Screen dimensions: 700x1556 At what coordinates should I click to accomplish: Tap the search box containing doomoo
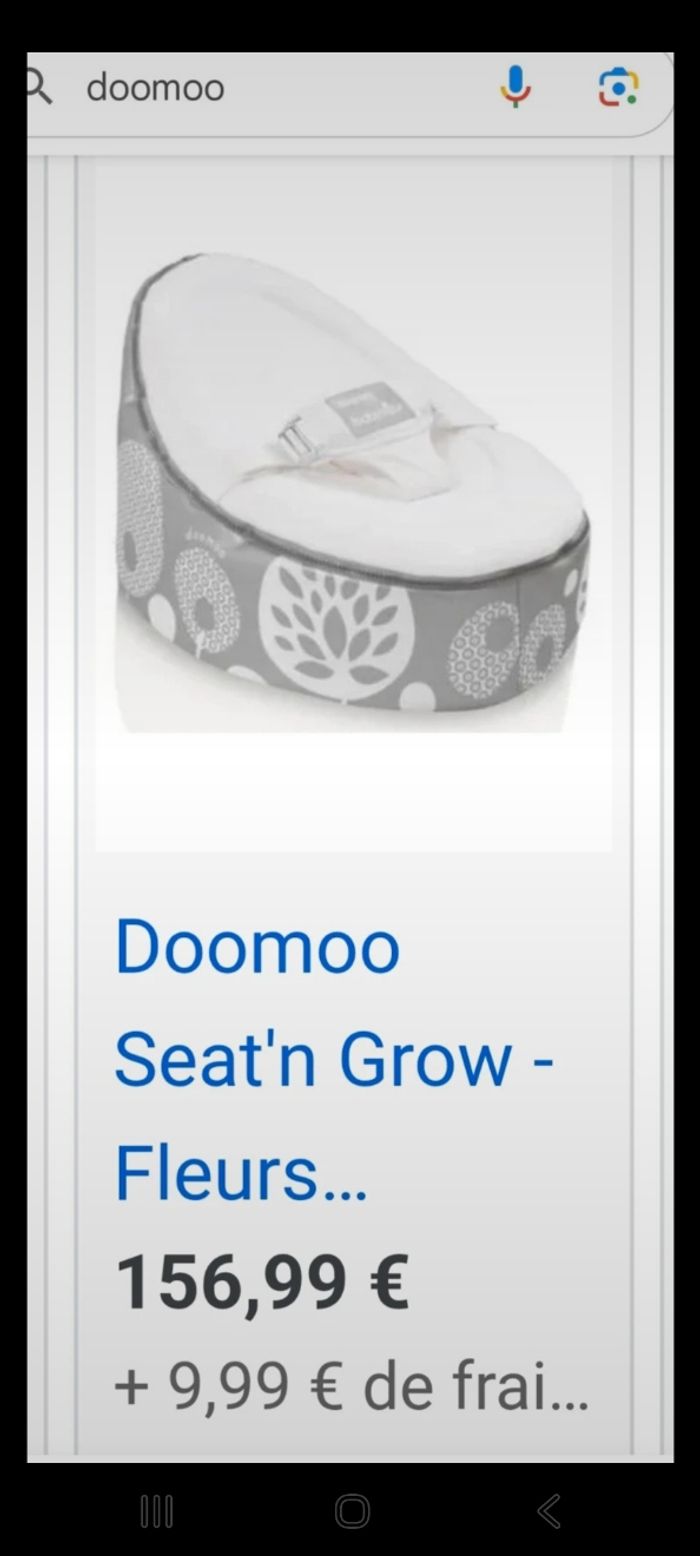click(260, 88)
